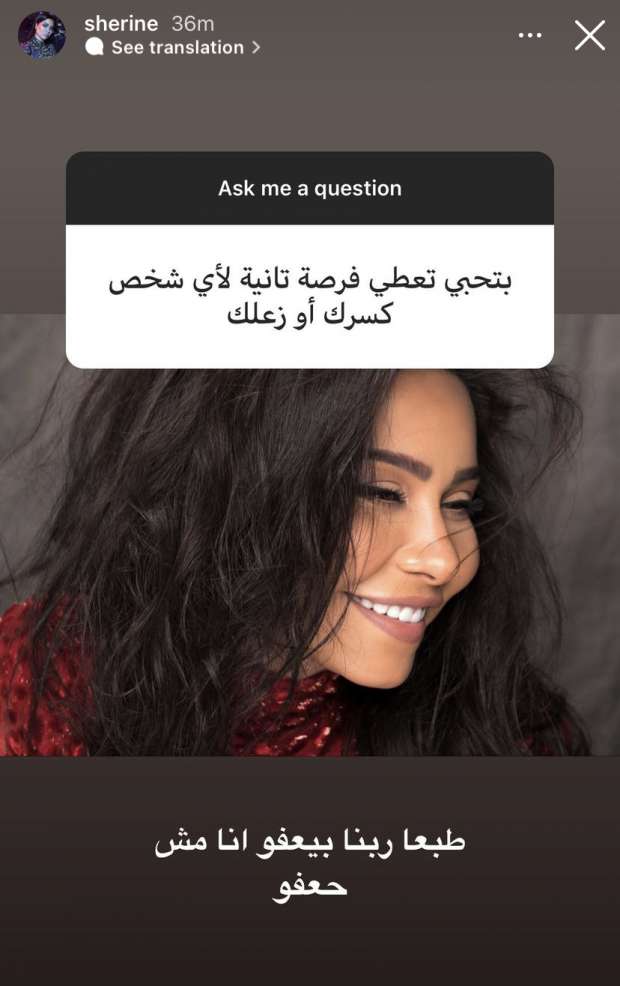
Task: Open the story options menu
Action: [530, 36]
